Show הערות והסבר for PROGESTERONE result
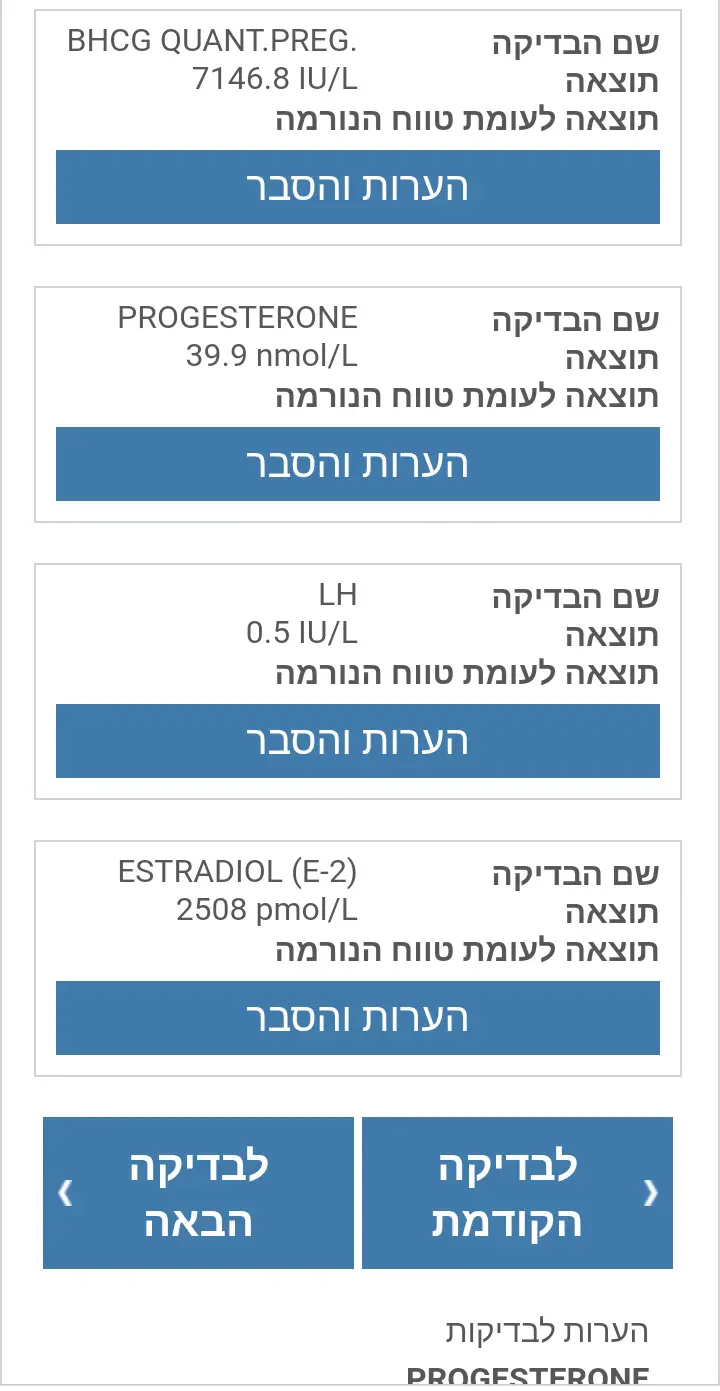This screenshot has height=1391, width=720. coord(358,464)
